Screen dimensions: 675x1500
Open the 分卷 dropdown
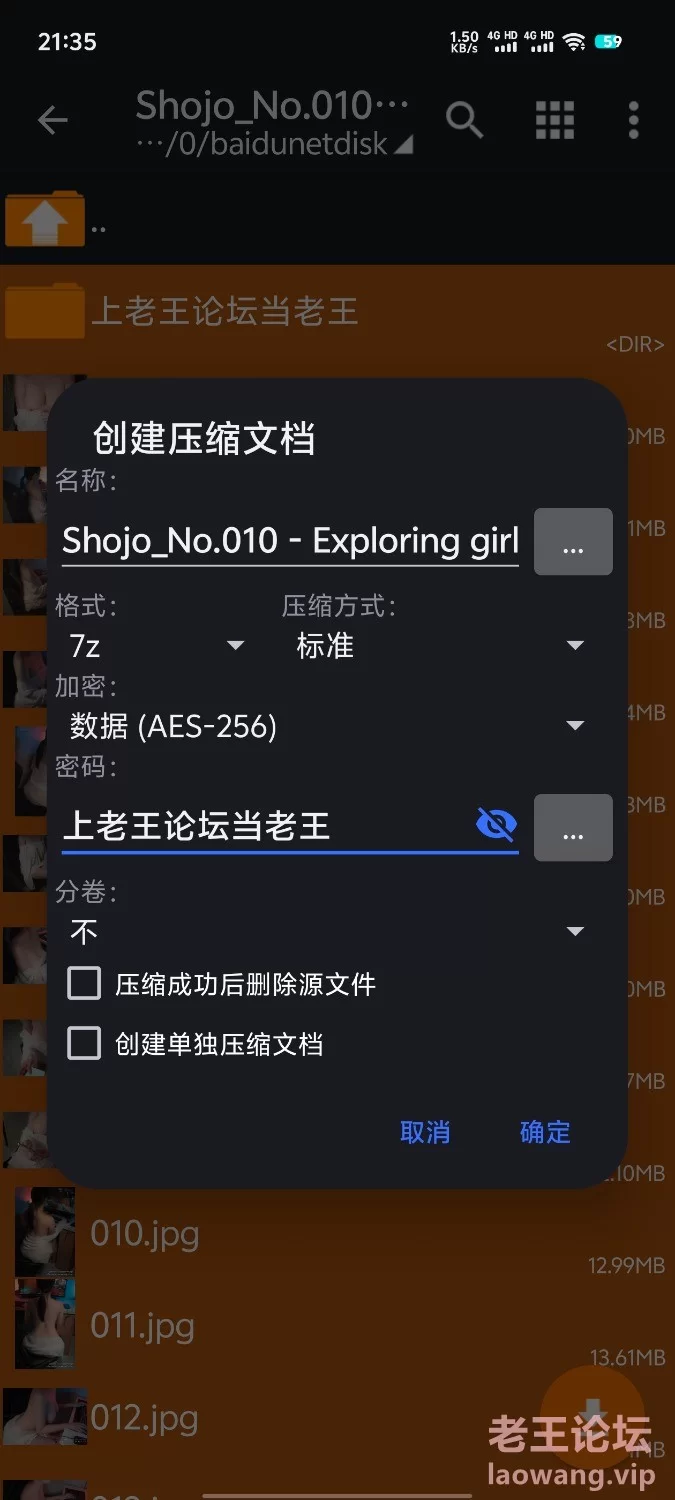click(326, 932)
